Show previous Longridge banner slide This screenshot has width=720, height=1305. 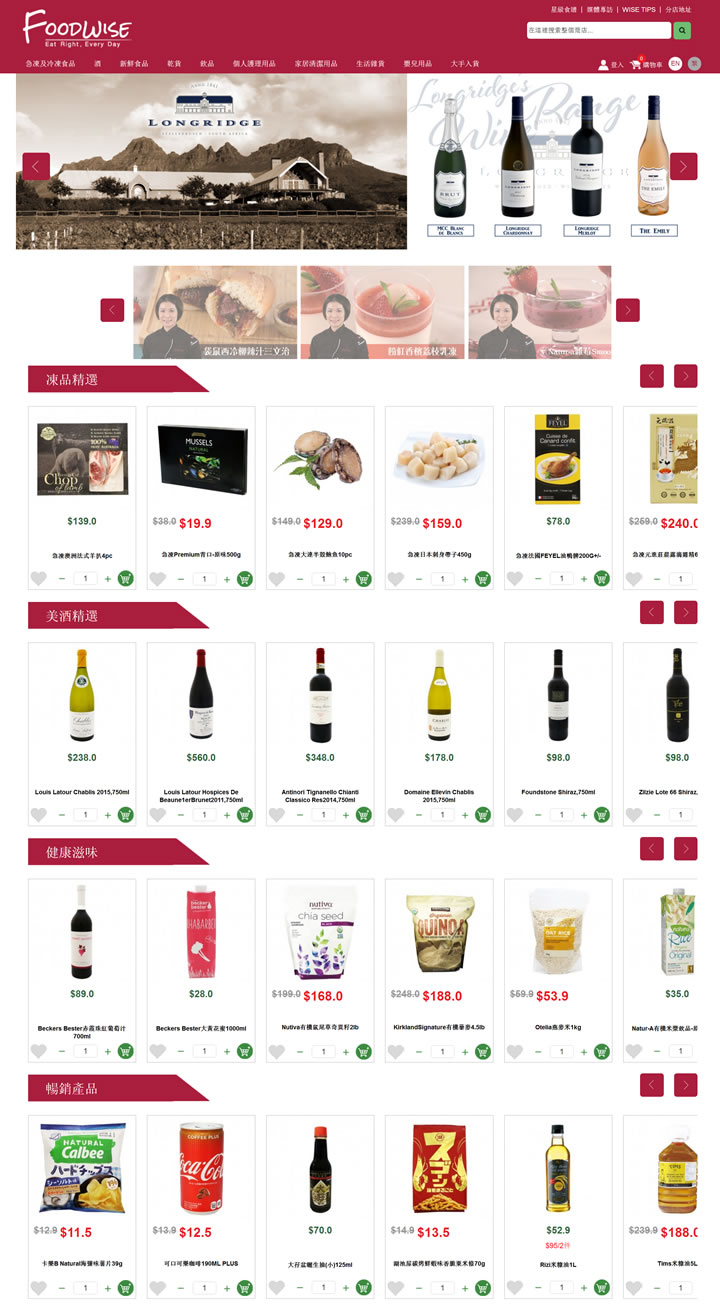[36, 166]
